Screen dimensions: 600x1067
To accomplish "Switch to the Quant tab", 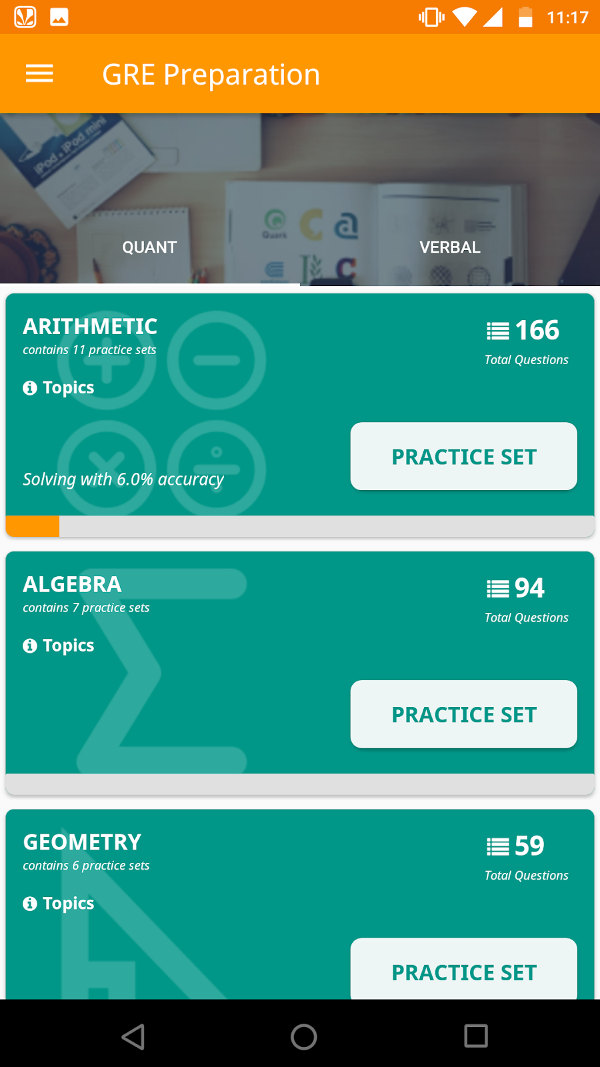I will pos(150,247).
